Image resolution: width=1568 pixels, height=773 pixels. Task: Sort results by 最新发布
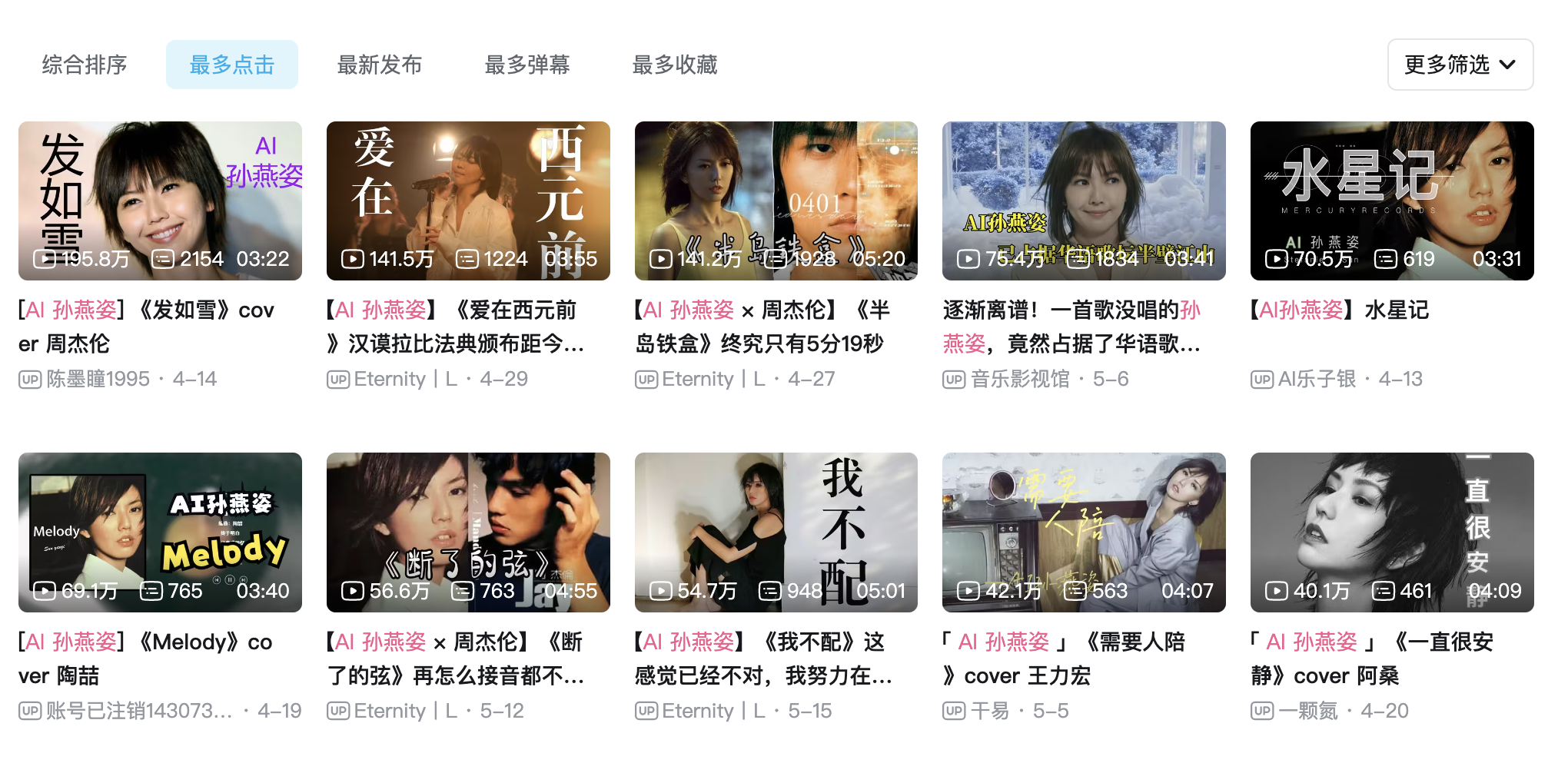(380, 65)
